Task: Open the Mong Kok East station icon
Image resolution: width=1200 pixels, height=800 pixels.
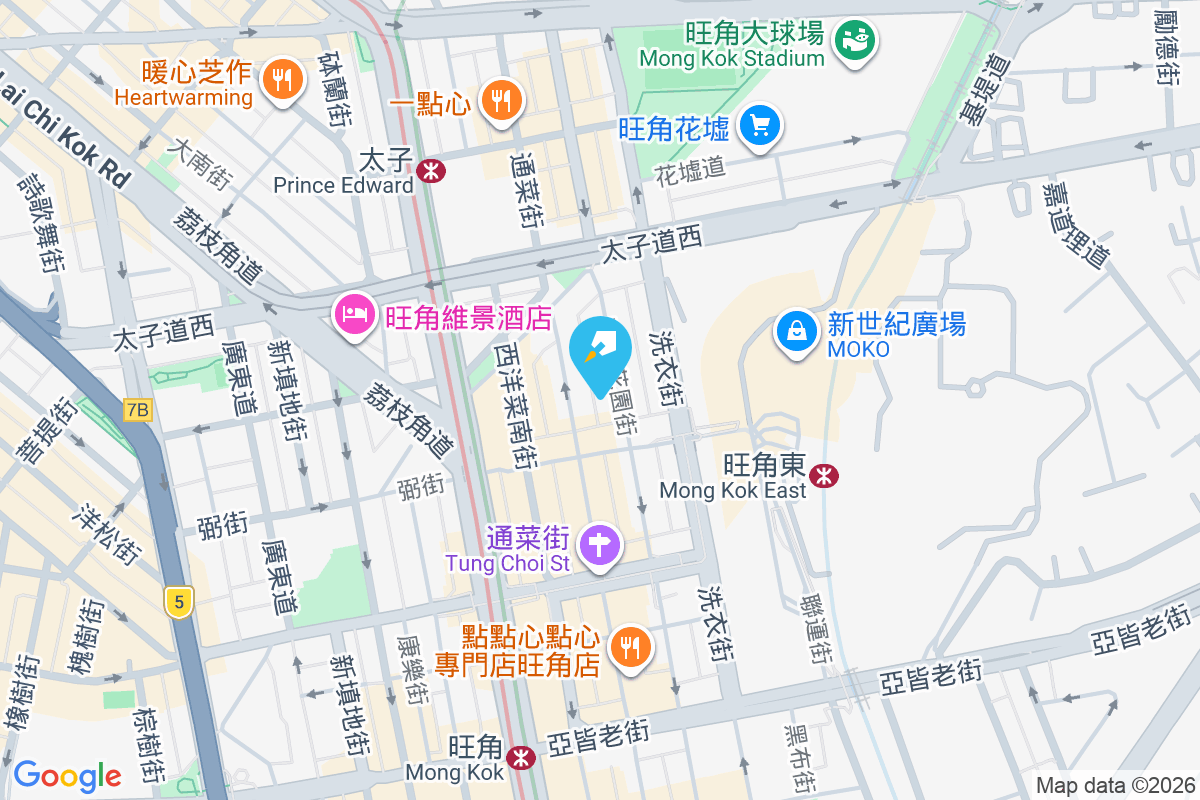Action: pyautogui.click(x=825, y=476)
